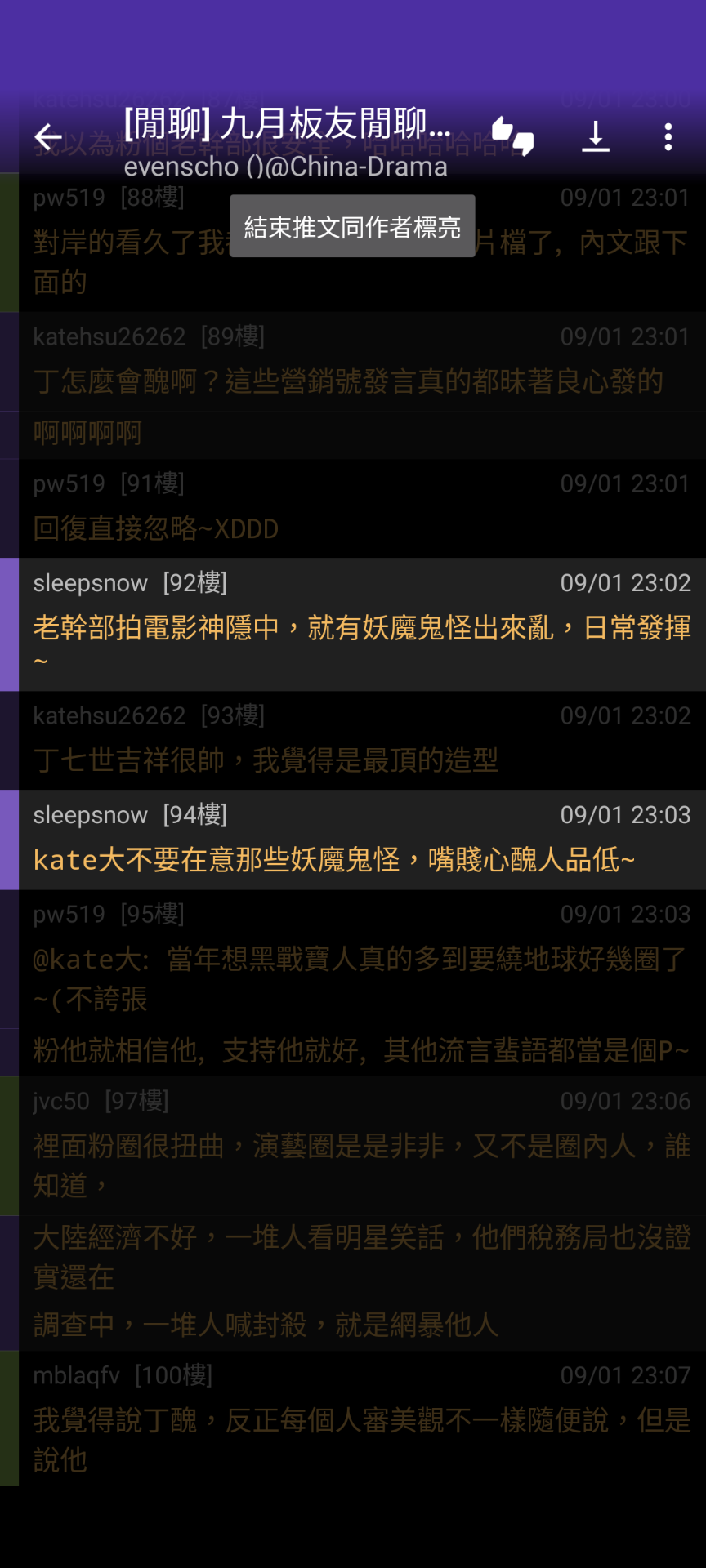Open the thumbs up/down push comment icon
This screenshot has width=706, height=1568.
click(513, 136)
